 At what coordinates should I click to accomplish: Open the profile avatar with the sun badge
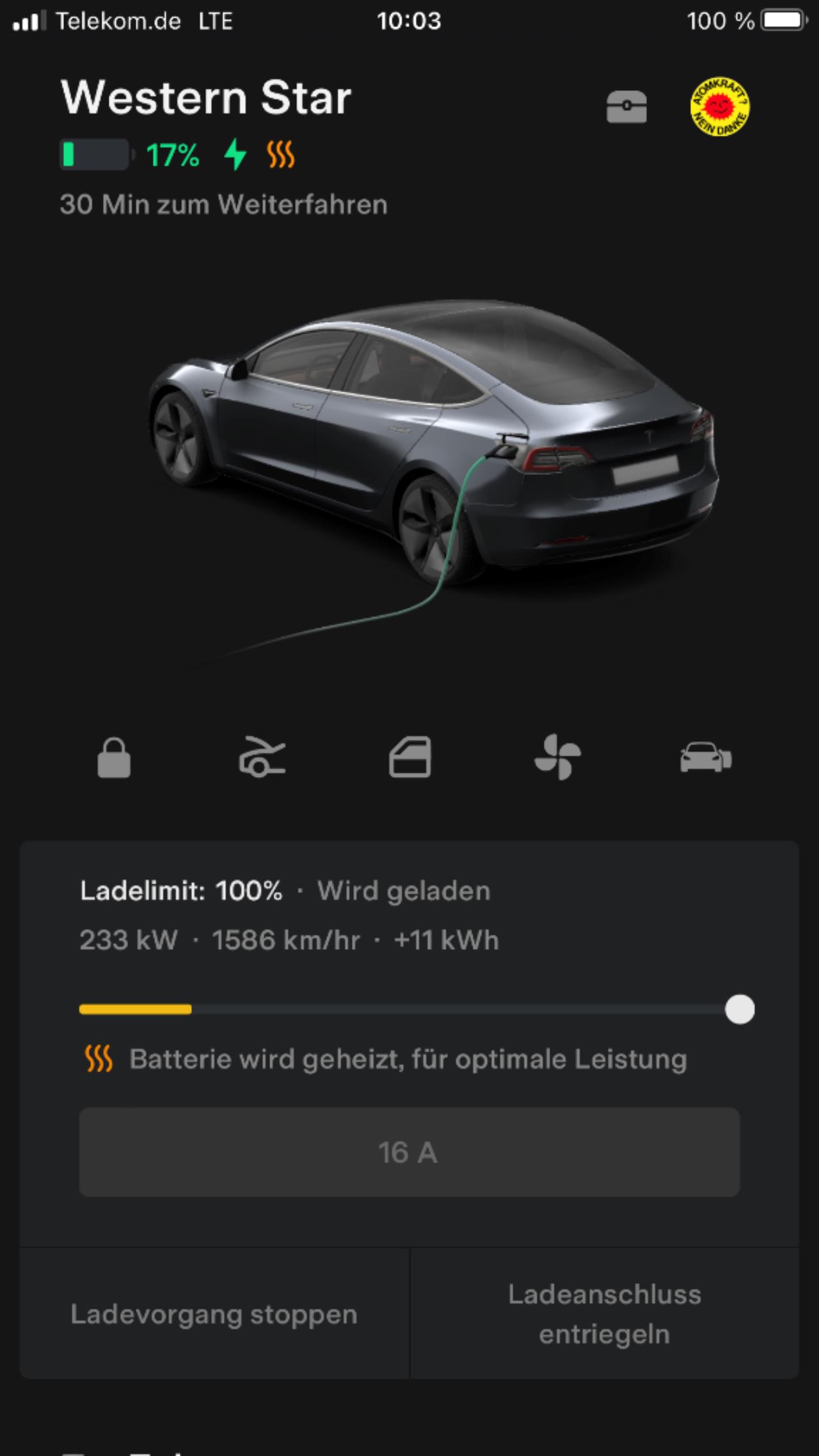click(x=720, y=106)
